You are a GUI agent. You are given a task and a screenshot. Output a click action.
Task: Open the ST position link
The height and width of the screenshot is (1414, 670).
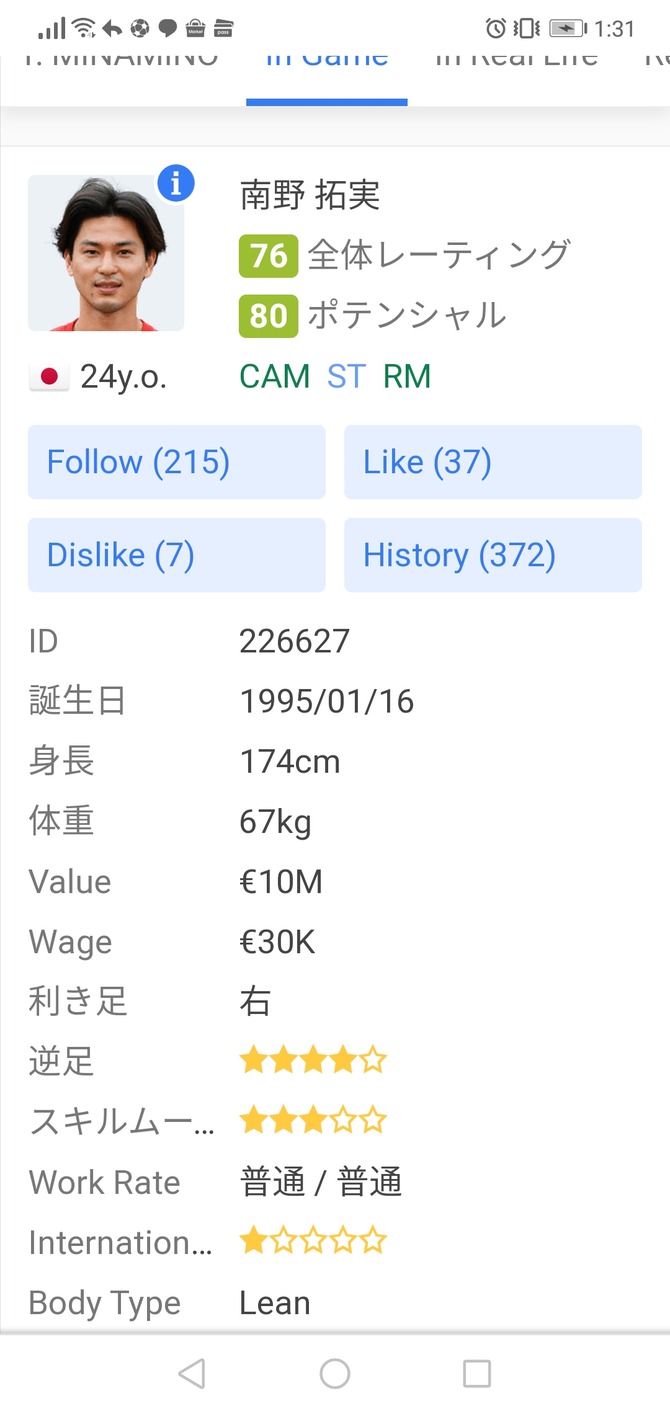click(x=347, y=377)
